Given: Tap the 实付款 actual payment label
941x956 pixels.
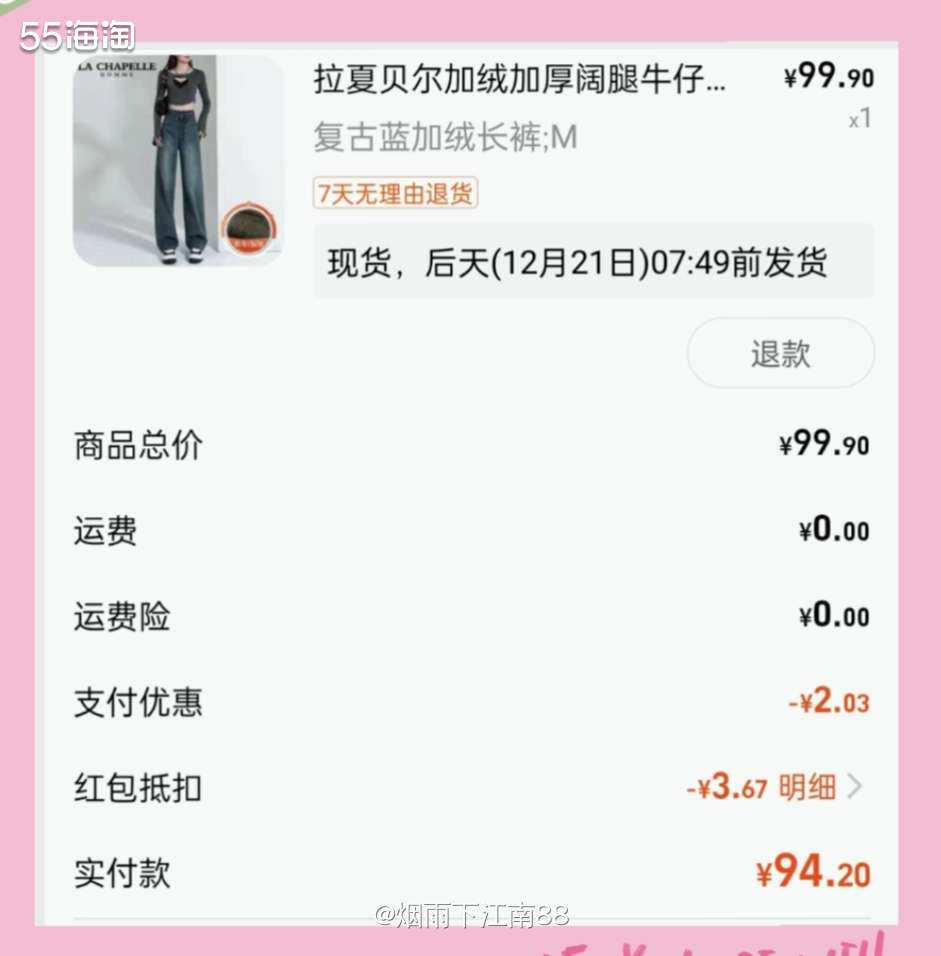Looking at the screenshot, I should click(x=122, y=873).
